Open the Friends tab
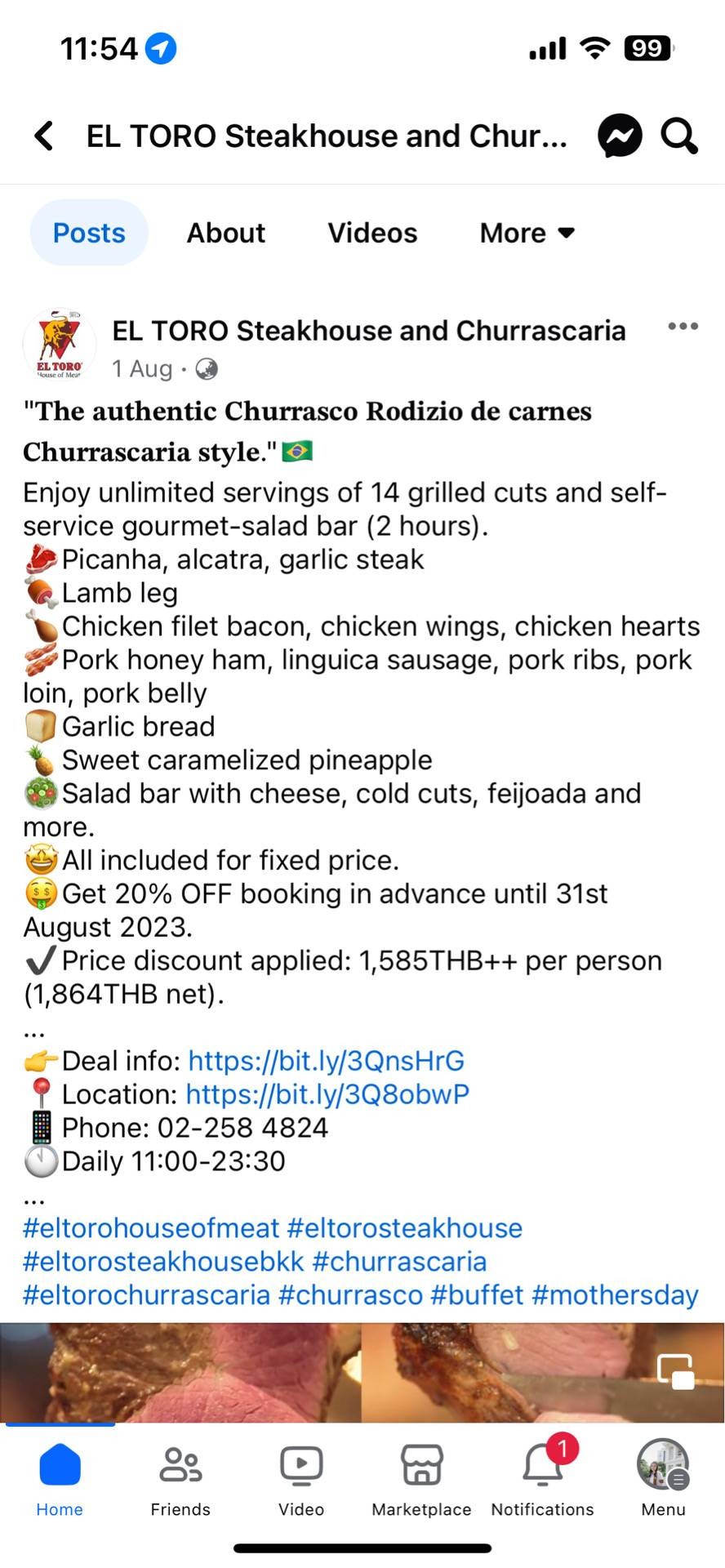The image size is (725, 1568). (180, 1479)
